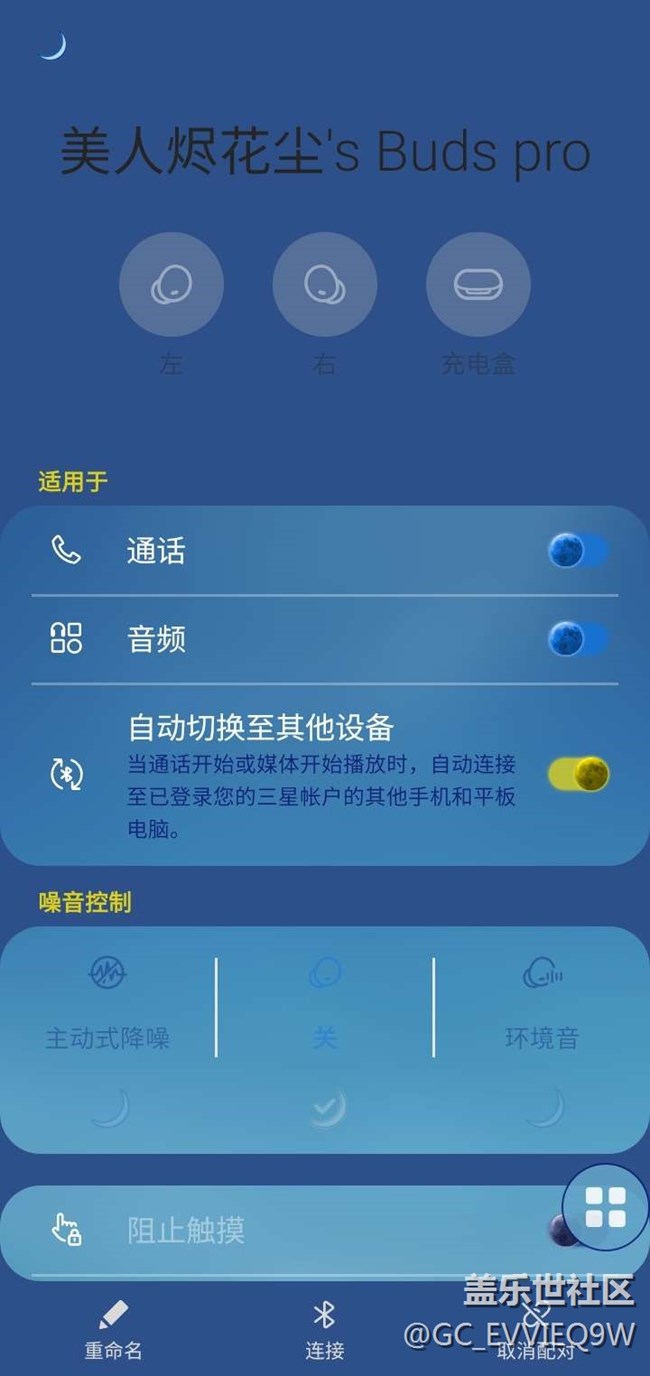650x1376 pixels.
Task: Tap 重命名 to rename the device
Action: click(113, 1330)
